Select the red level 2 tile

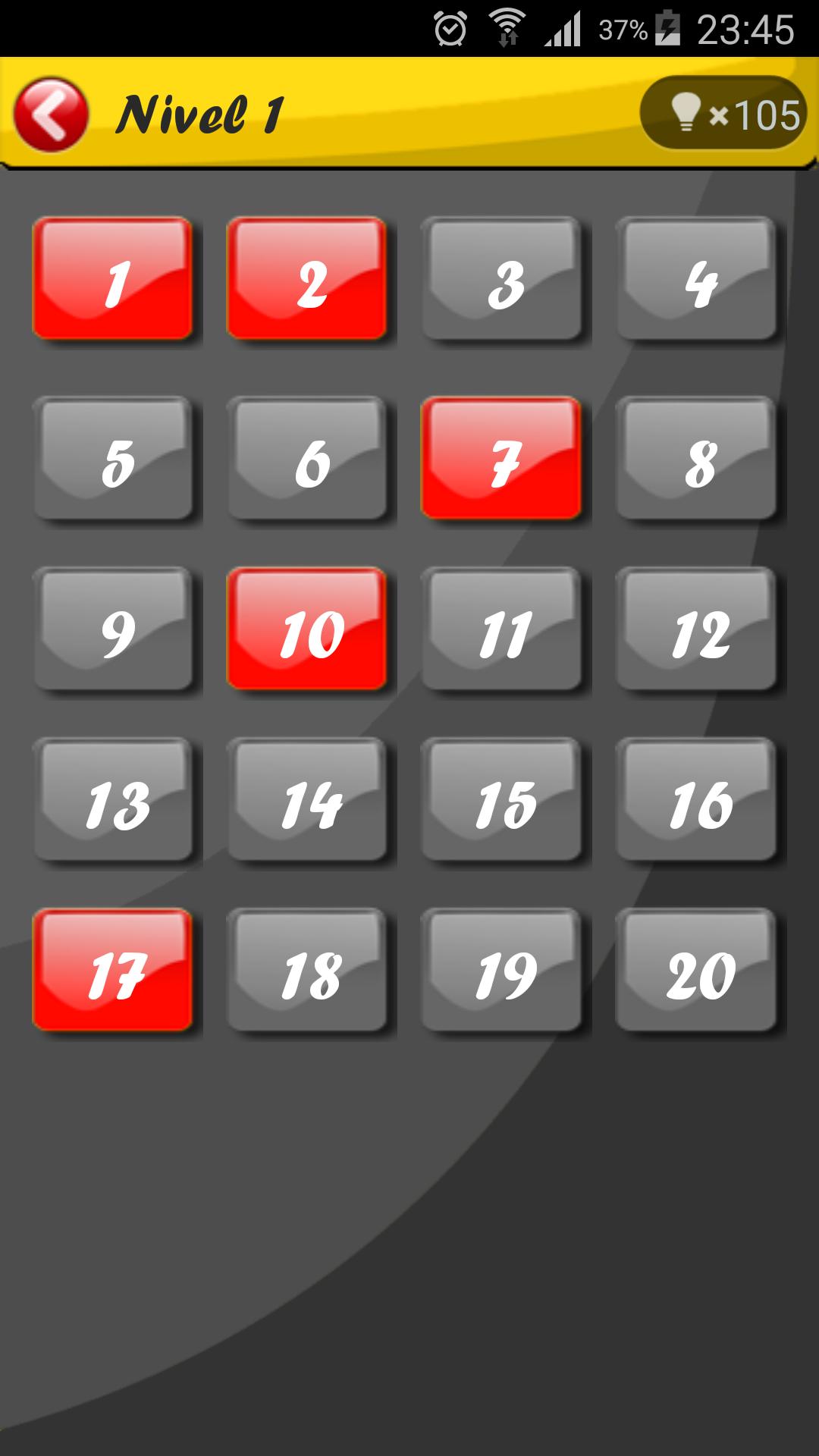click(307, 278)
